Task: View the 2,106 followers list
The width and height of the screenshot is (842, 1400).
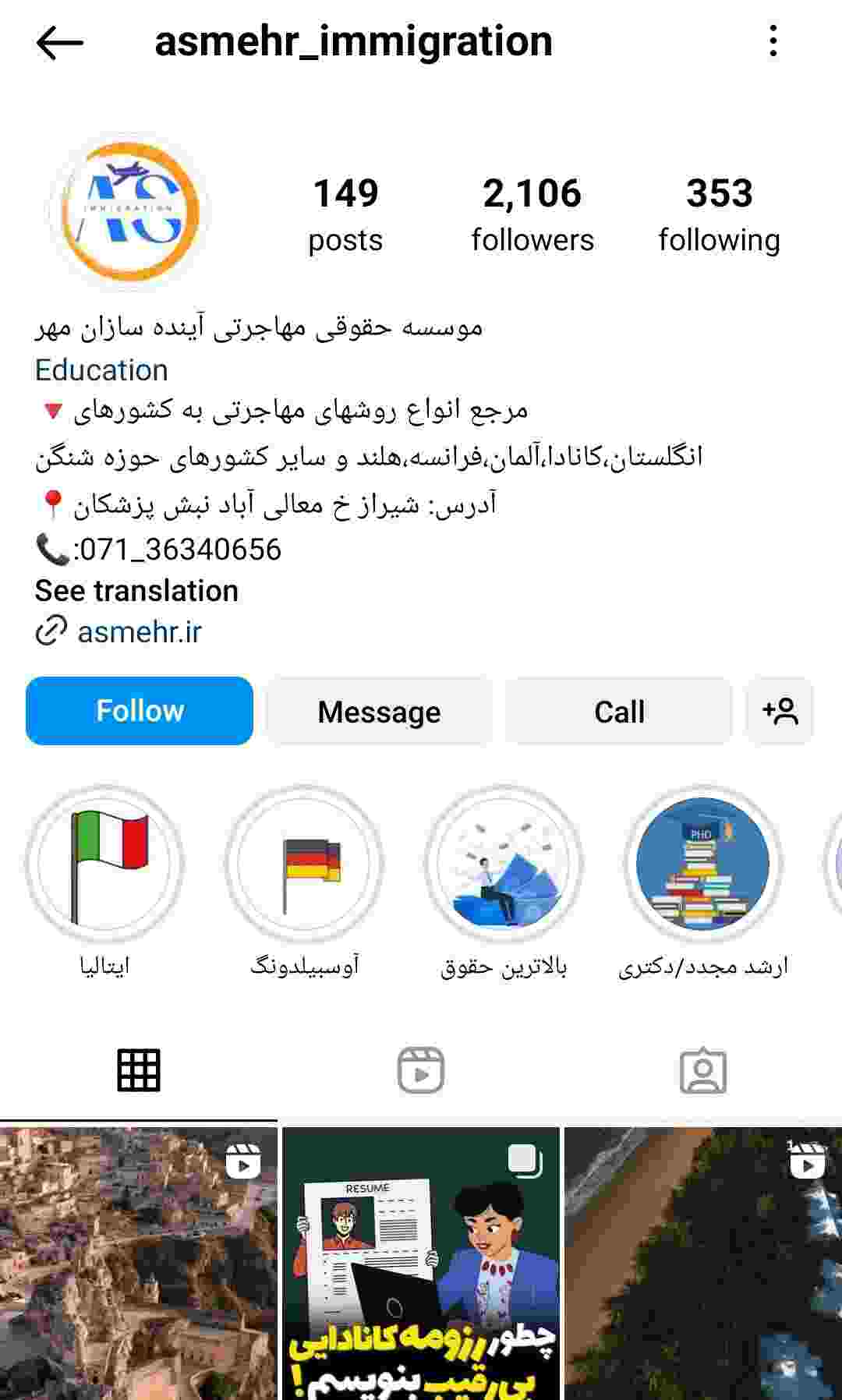Action: [x=532, y=215]
